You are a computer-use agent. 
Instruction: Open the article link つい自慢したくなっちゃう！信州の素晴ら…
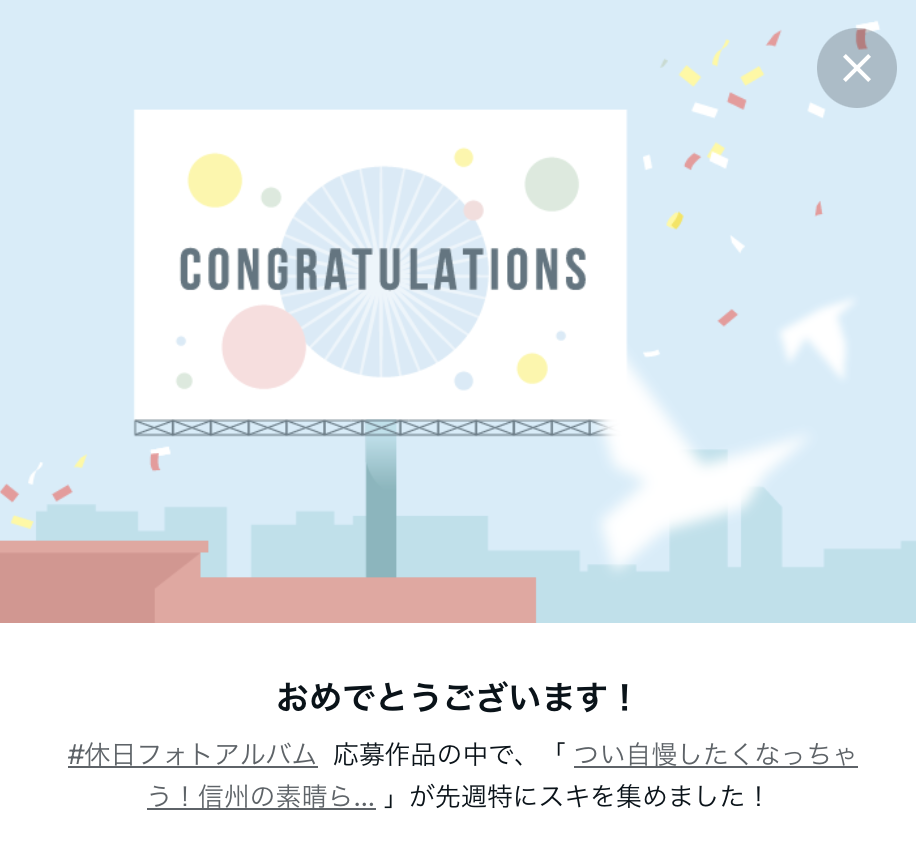tap(715, 754)
